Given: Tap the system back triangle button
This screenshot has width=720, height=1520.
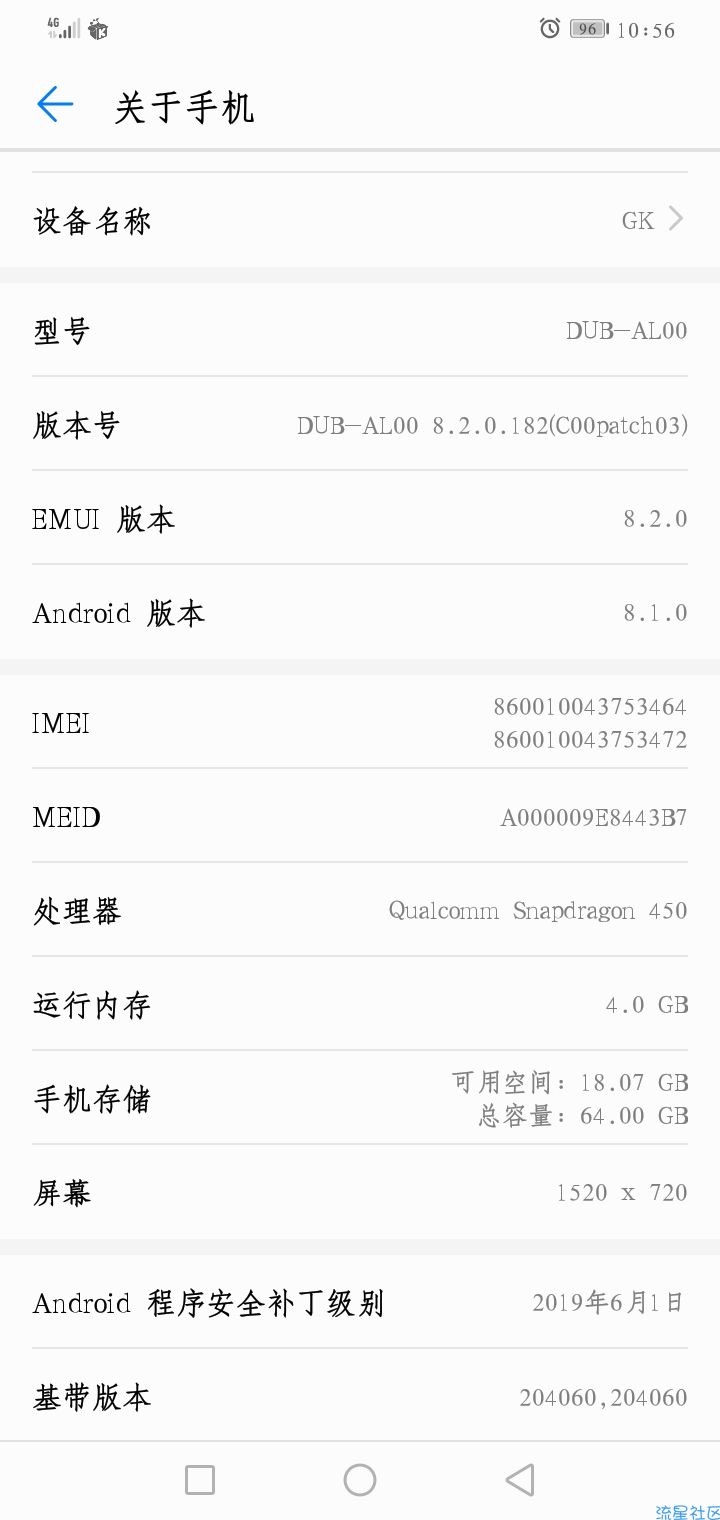Looking at the screenshot, I should coord(519,1480).
